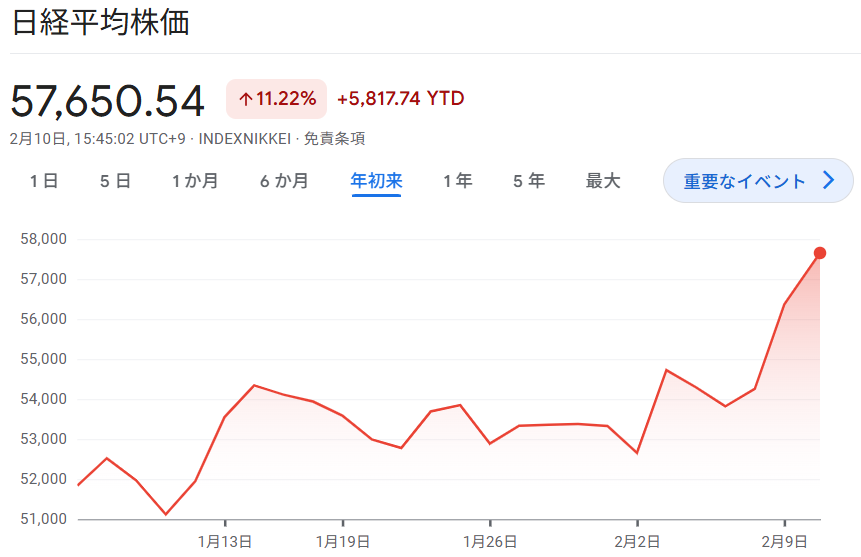Show the 1か月 chart range

[195, 181]
